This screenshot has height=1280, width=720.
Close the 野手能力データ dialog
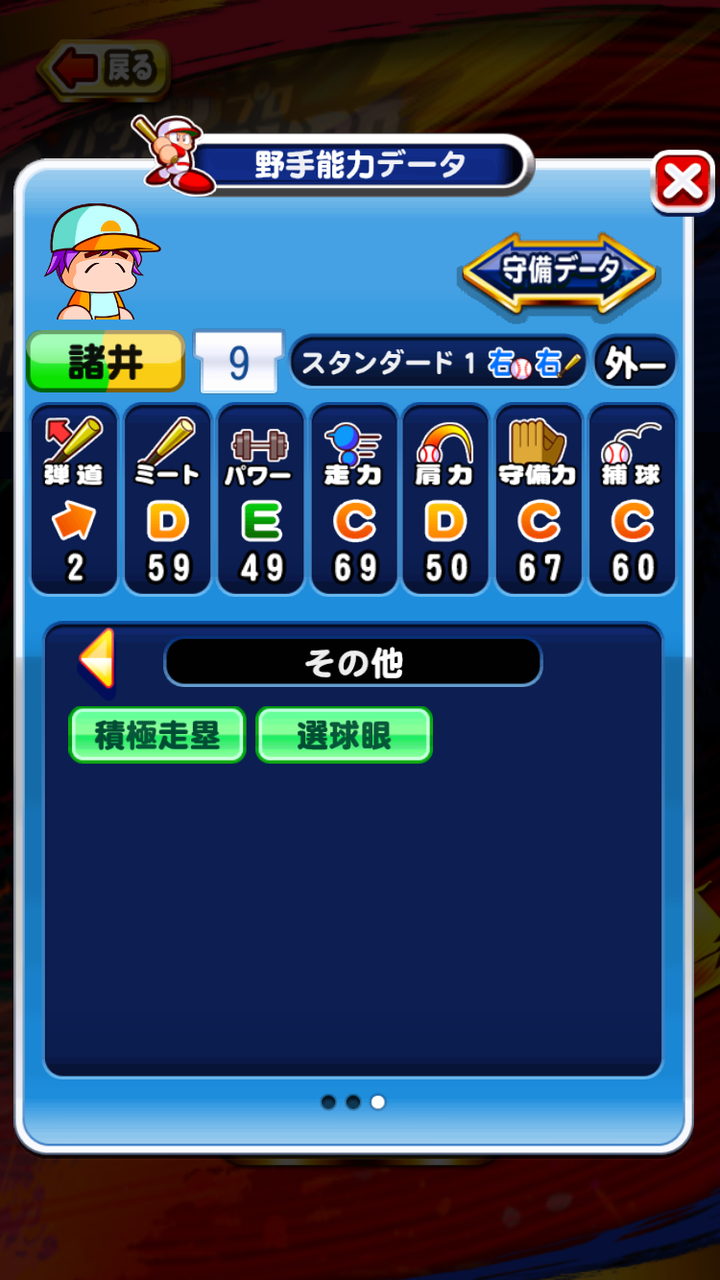pos(683,182)
